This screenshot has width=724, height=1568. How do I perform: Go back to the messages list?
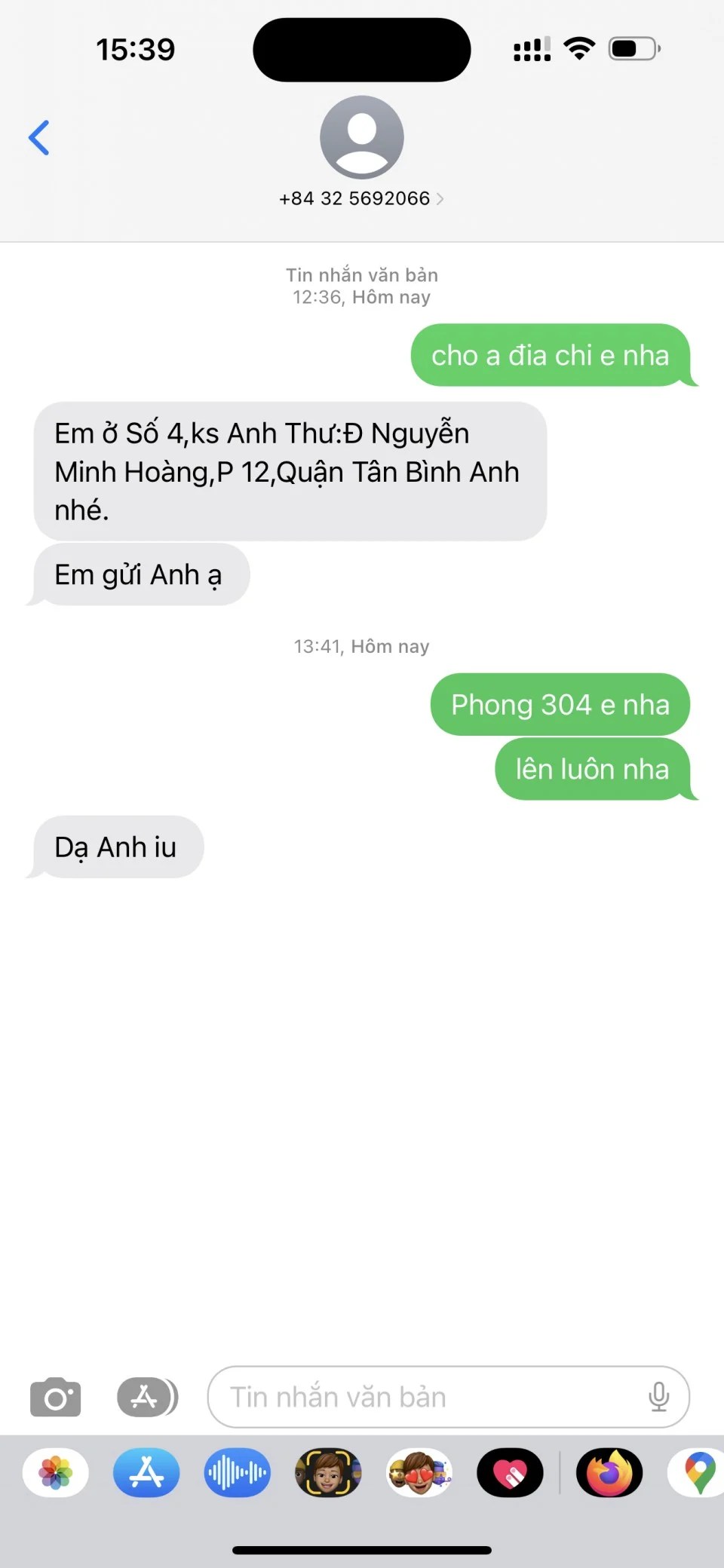[x=39, y=138]
